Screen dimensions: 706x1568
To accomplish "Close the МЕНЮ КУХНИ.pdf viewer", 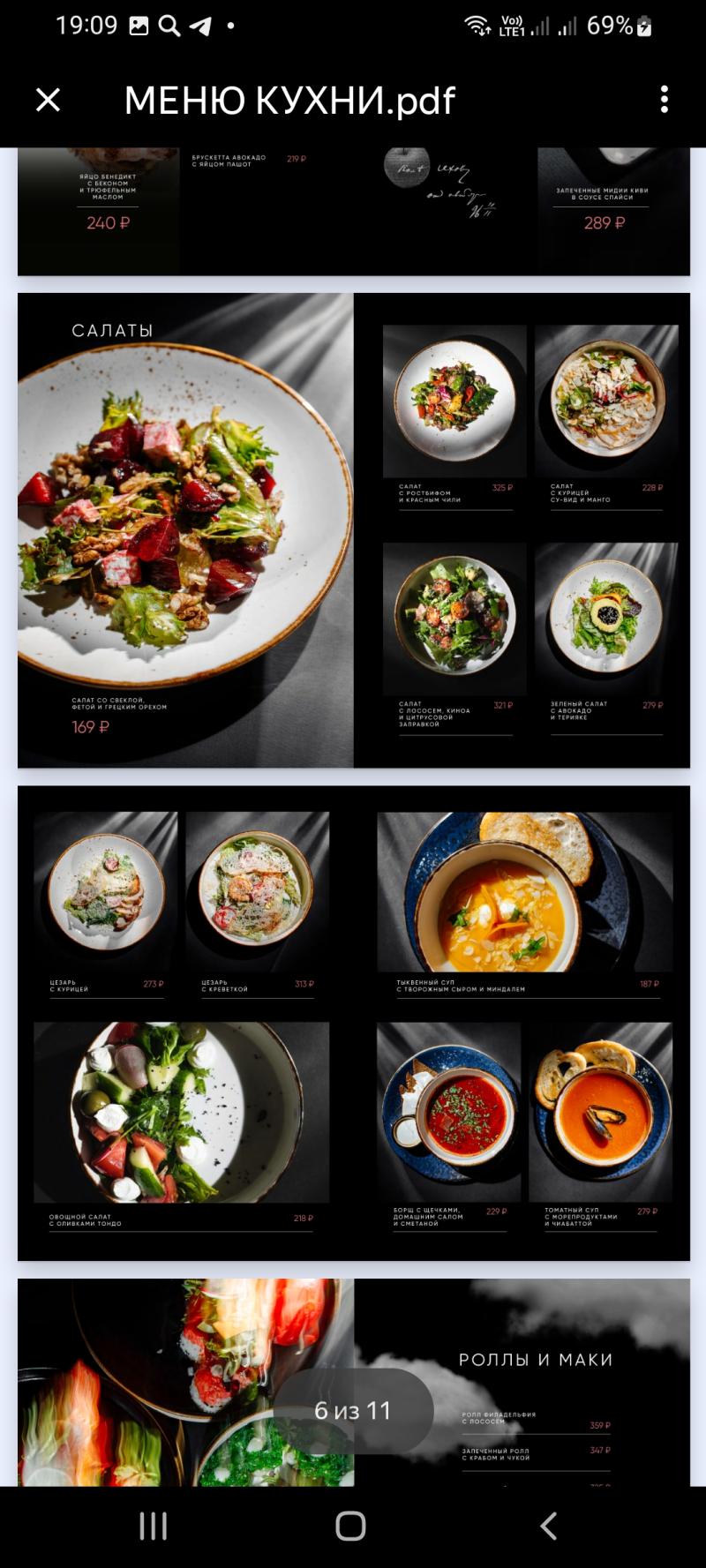I will tap(48, 100).
